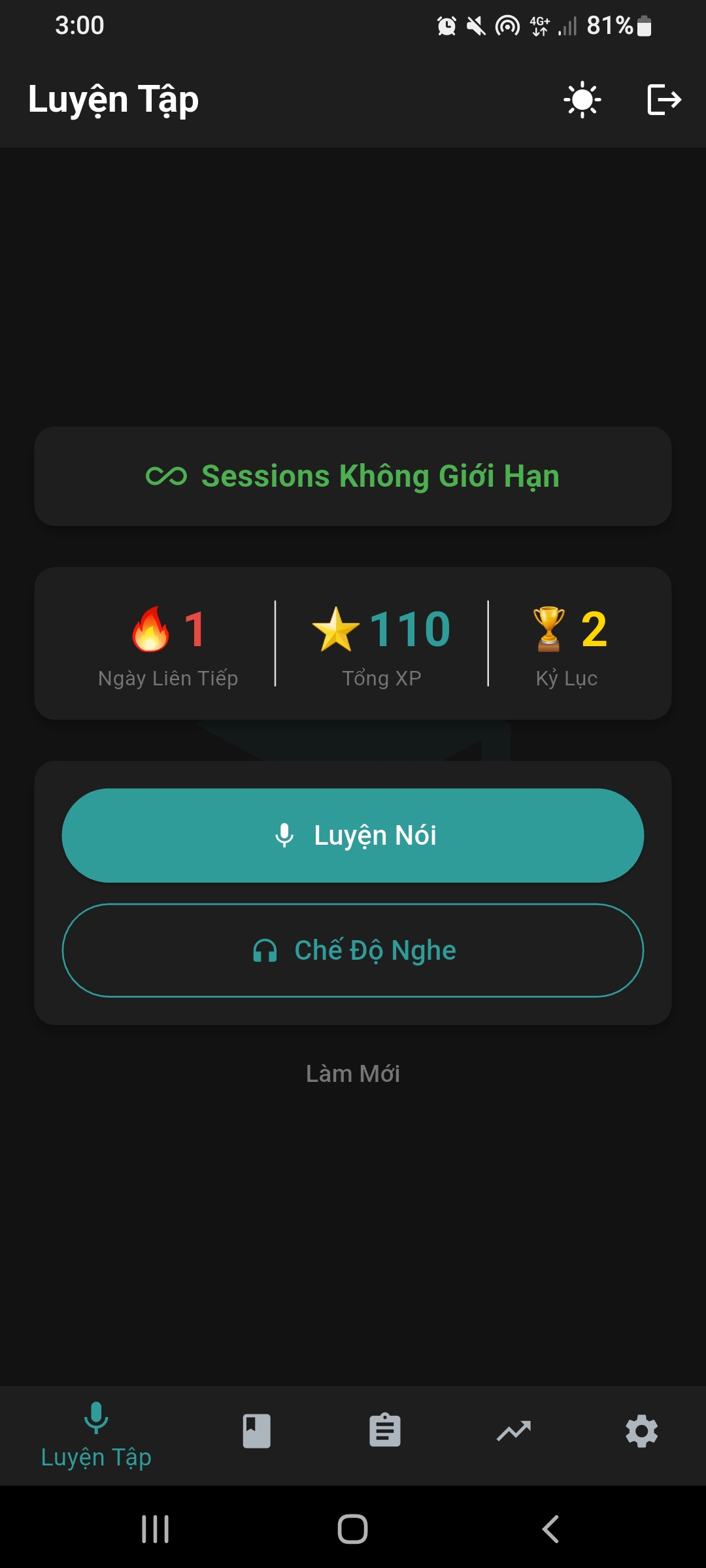Open the Sessions Không Giới Hạn banner
This screenshot has height=1568, width=706.
[x=353, y=475]
